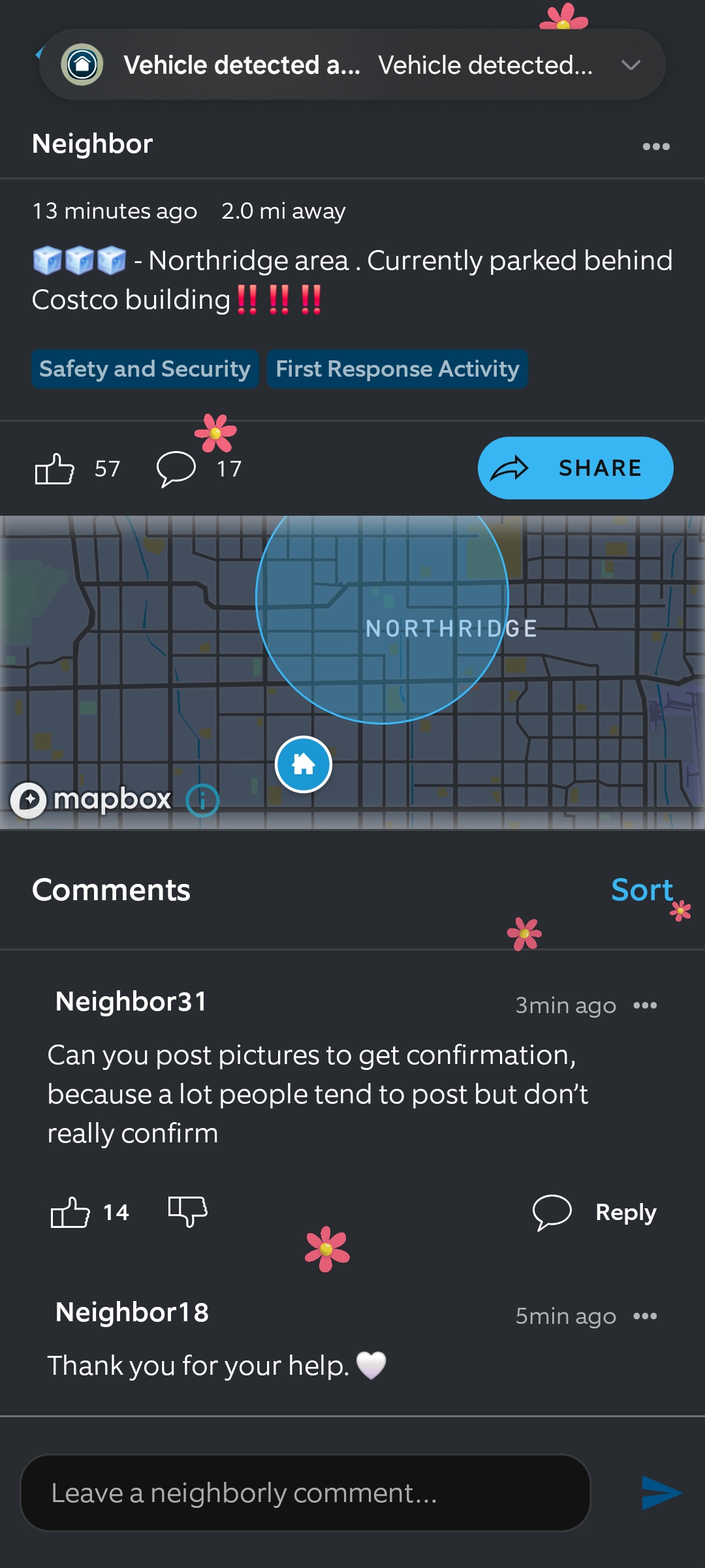
Task: Open more options on Neighbor18's comment
Action: click(645, 1316)
